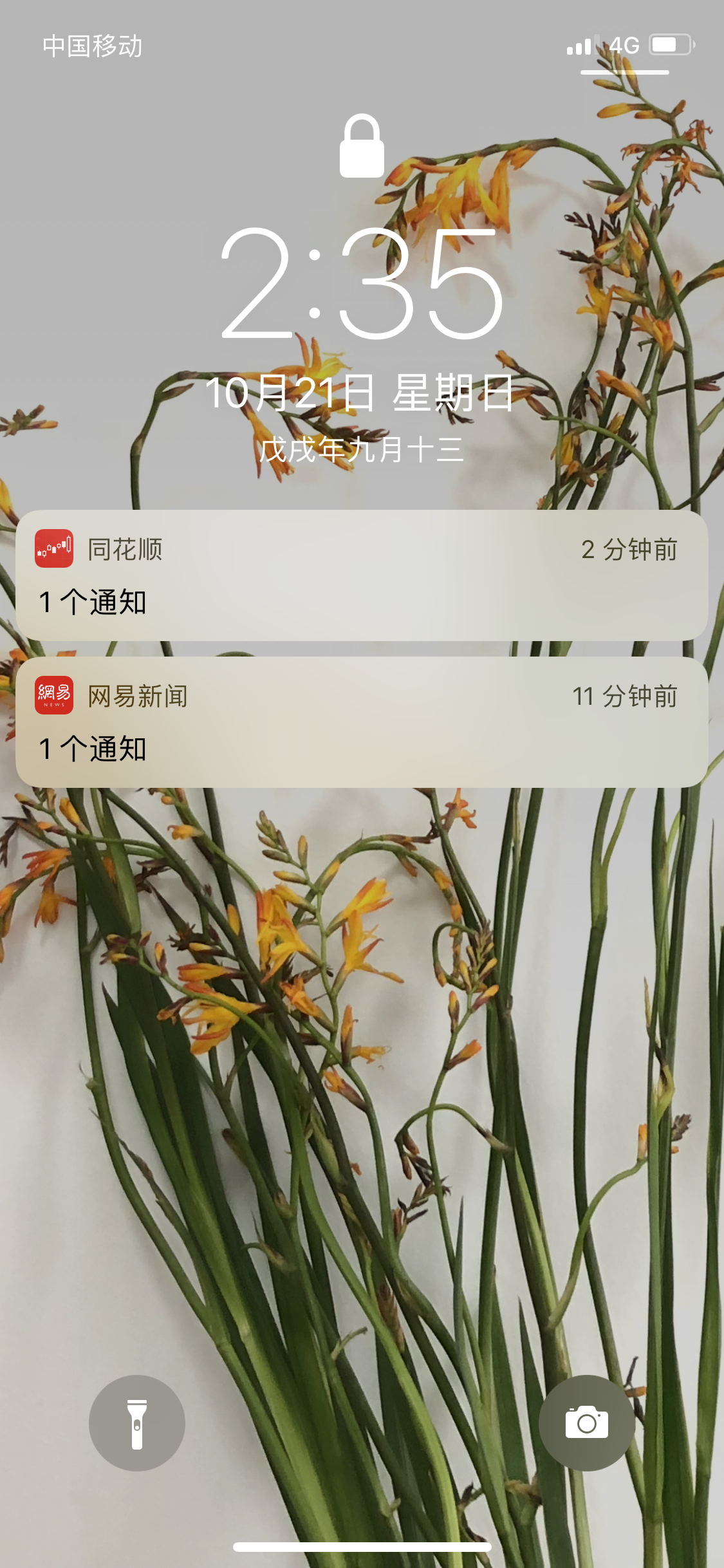The image size is (724, 1568).
Task: Open the 同花顺 notification
Action: 362,575
